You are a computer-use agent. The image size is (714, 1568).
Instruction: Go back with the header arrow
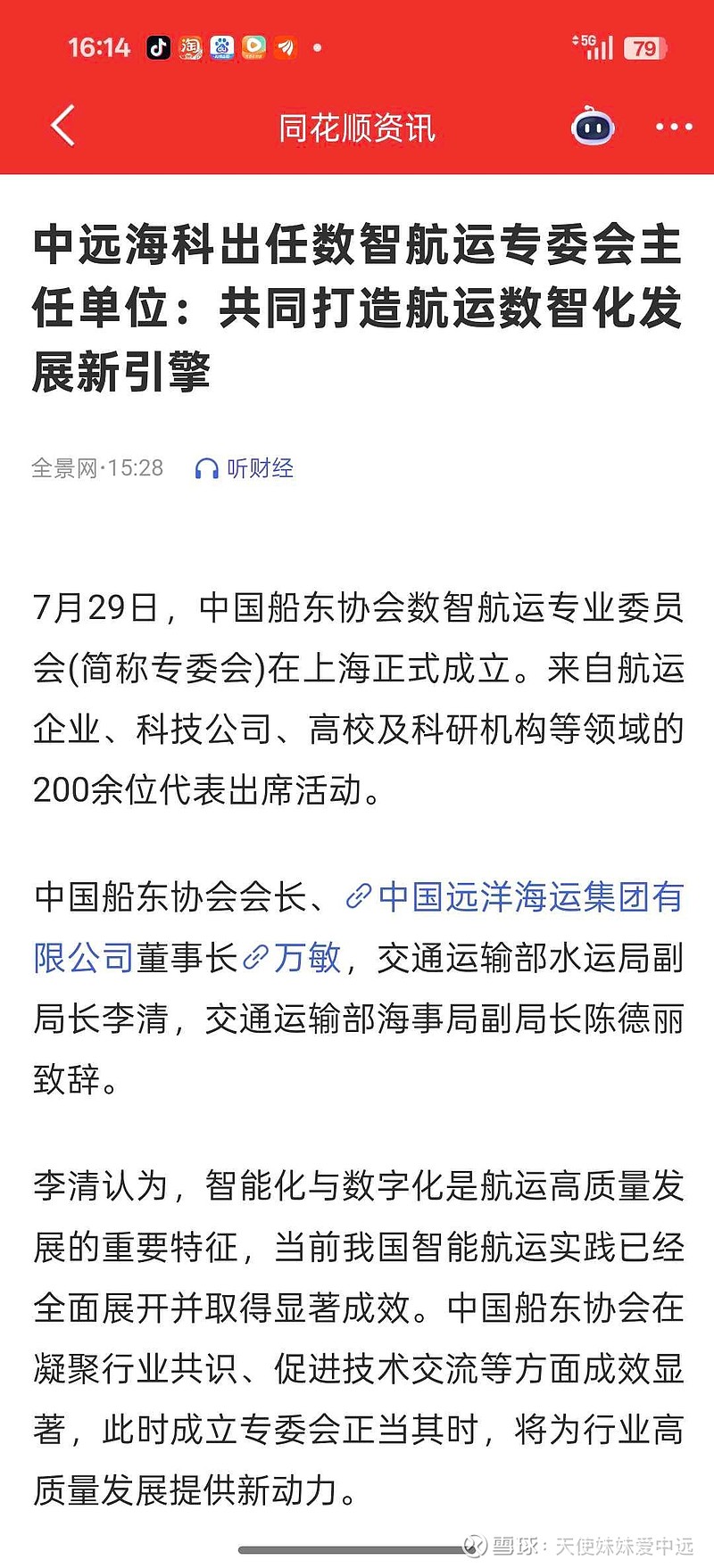[62, 126]
